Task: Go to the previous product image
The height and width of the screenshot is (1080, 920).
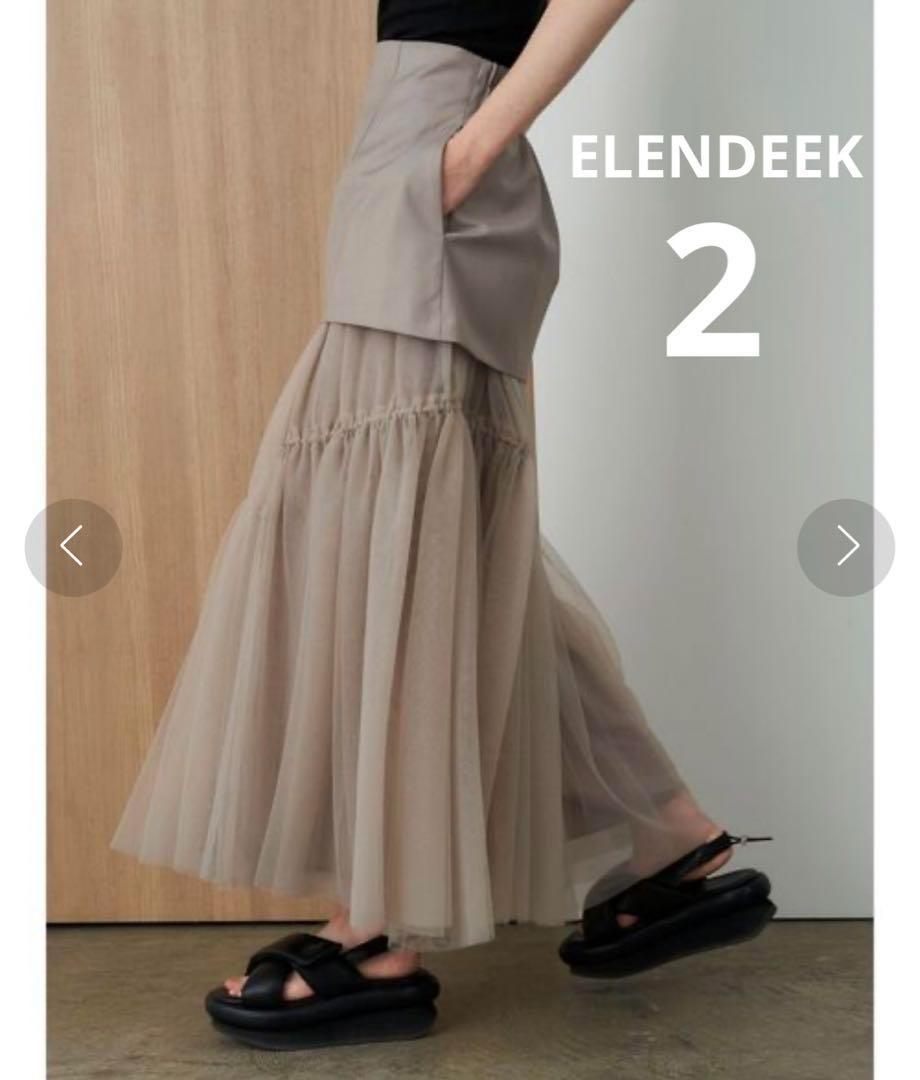Action: coord(73,547)
